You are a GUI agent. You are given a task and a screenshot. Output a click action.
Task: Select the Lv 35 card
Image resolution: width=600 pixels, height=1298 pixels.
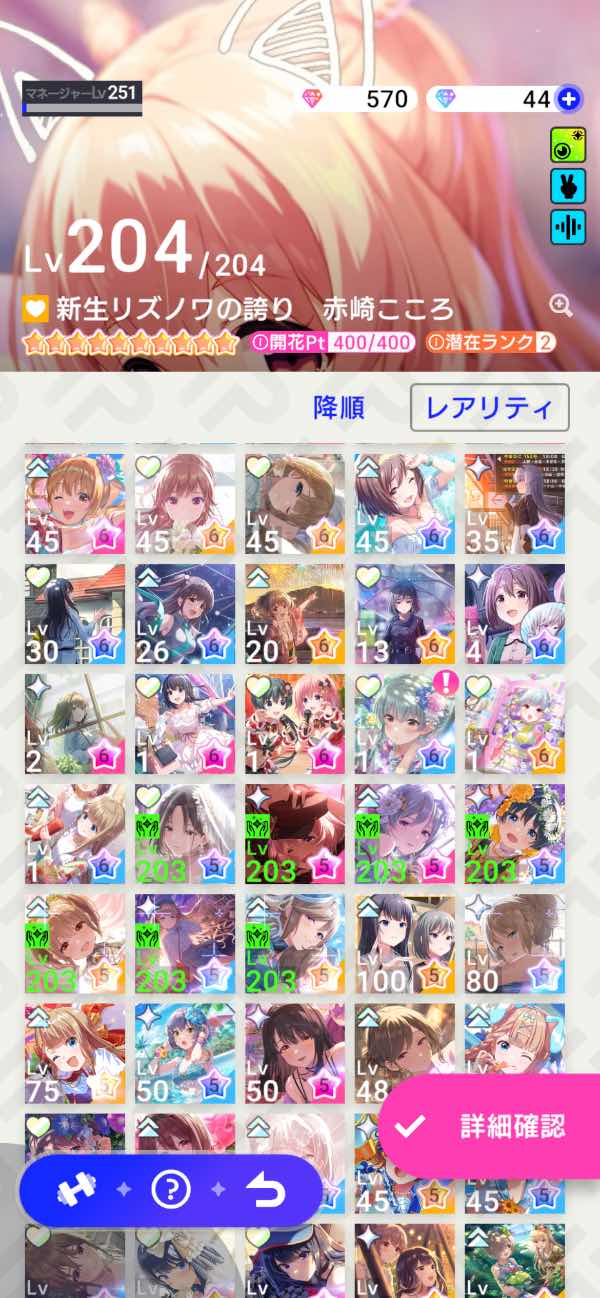click(x=514, y=504)
